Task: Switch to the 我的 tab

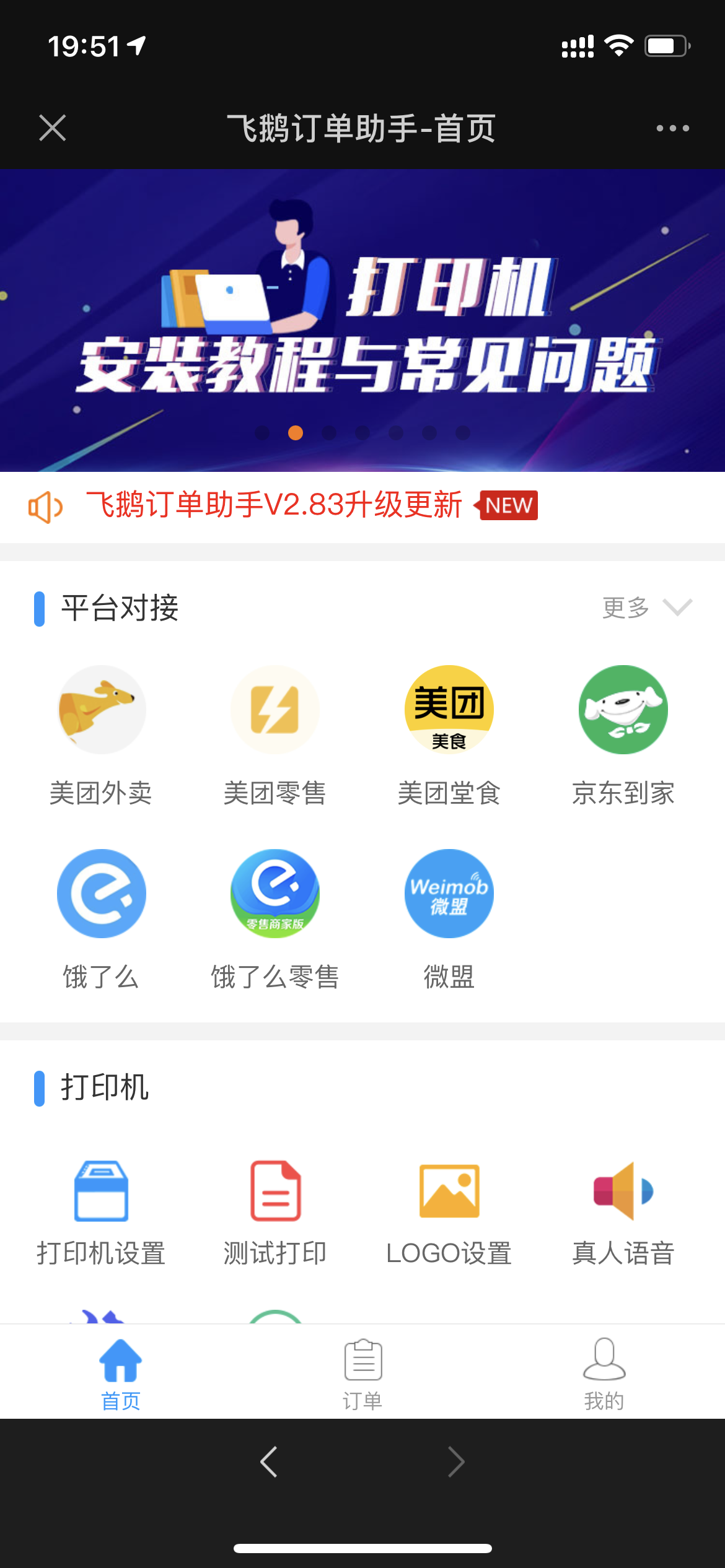Action: click(x=604, y=1373)
